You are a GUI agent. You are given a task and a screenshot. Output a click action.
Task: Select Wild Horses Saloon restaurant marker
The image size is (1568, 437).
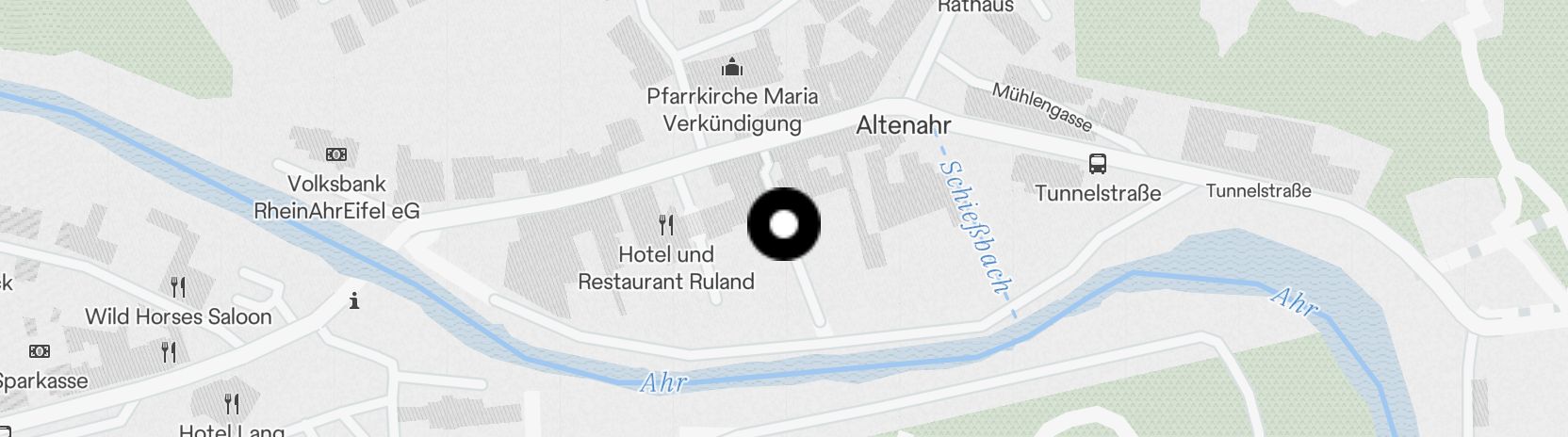(x=178, y=286)
